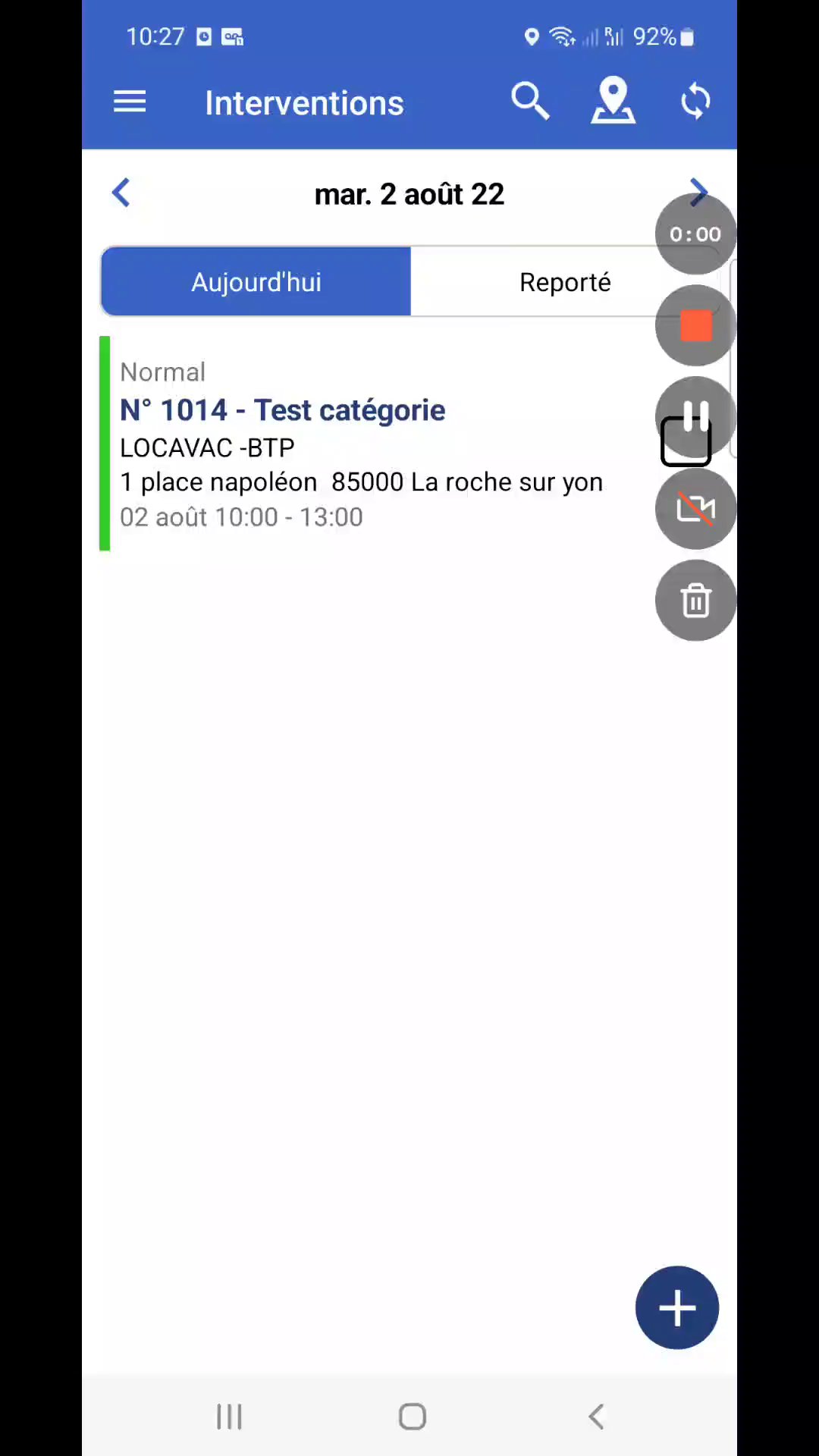Viewport: 819px width, 1456px height.
Task: Open the hamburger drawer menu
Action: [130, 102]
